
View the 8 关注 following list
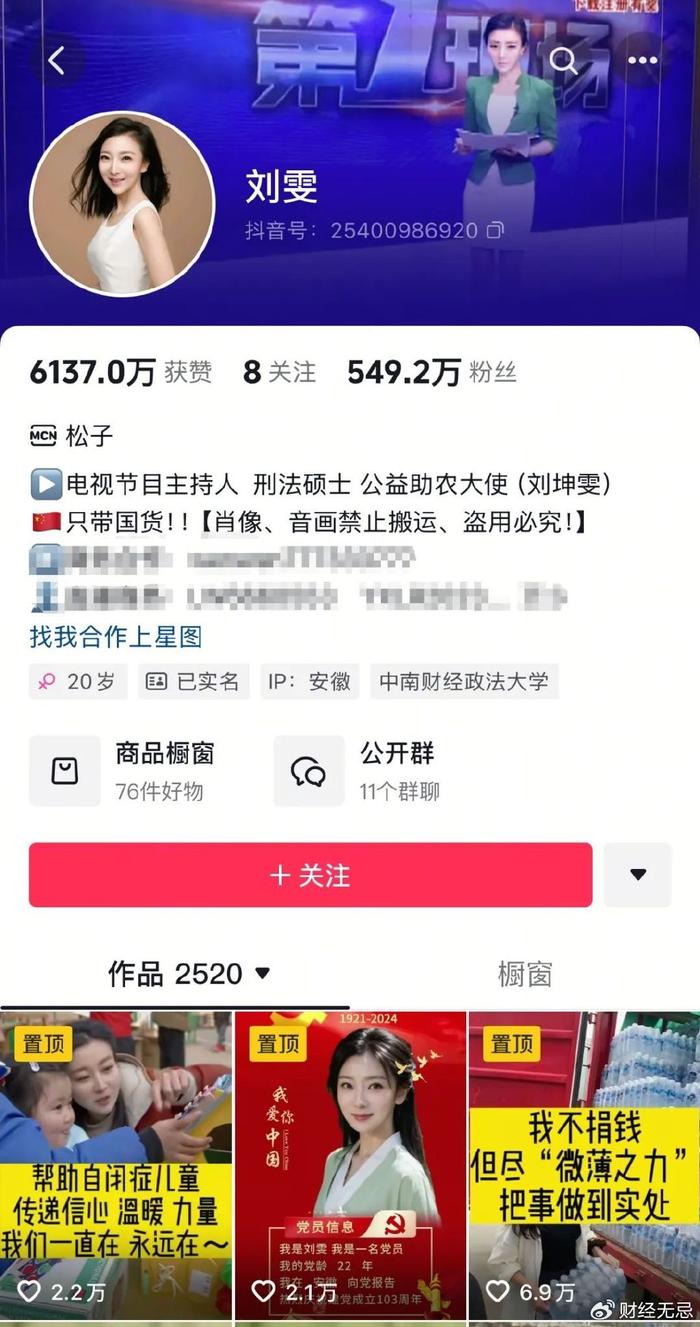279,373
